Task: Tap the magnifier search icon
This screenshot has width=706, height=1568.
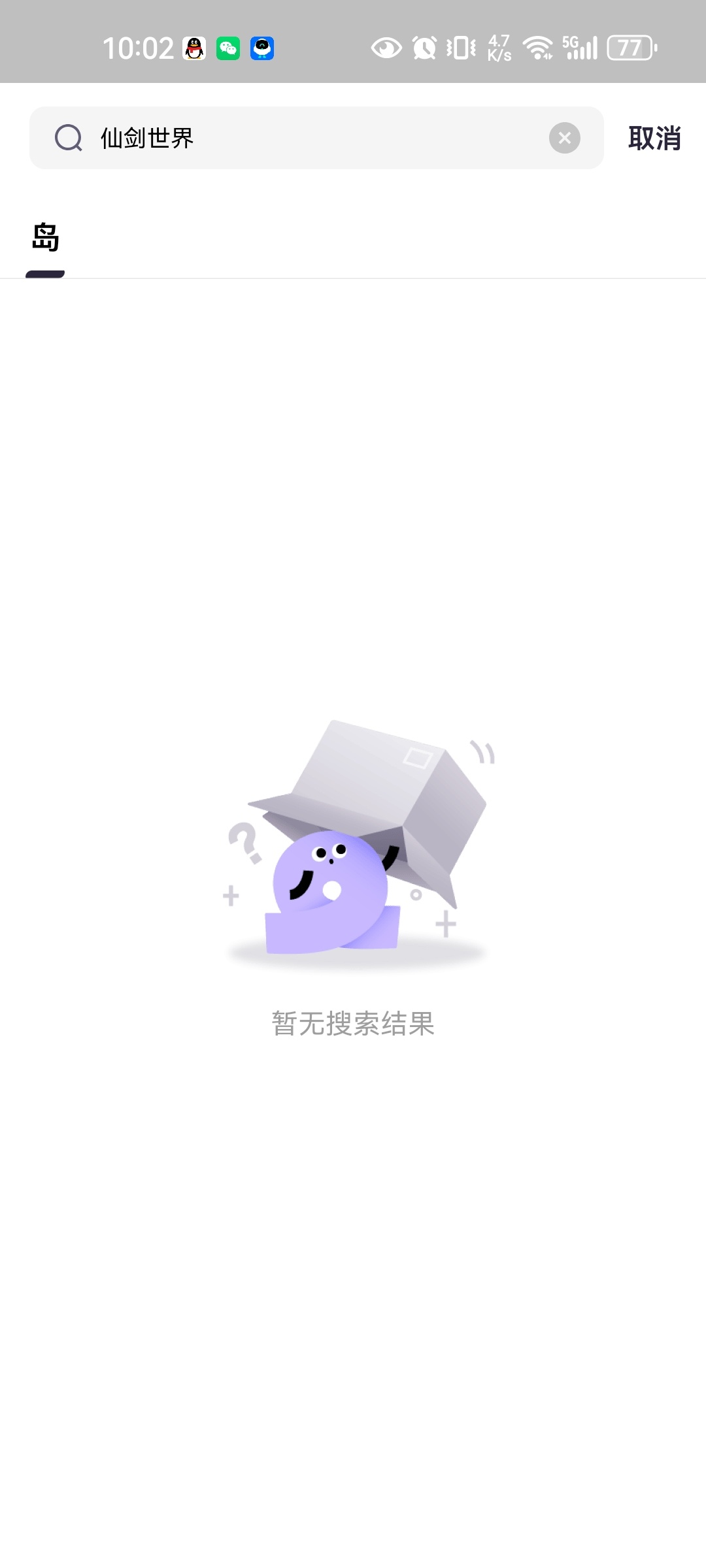Action: coord(69,138)
